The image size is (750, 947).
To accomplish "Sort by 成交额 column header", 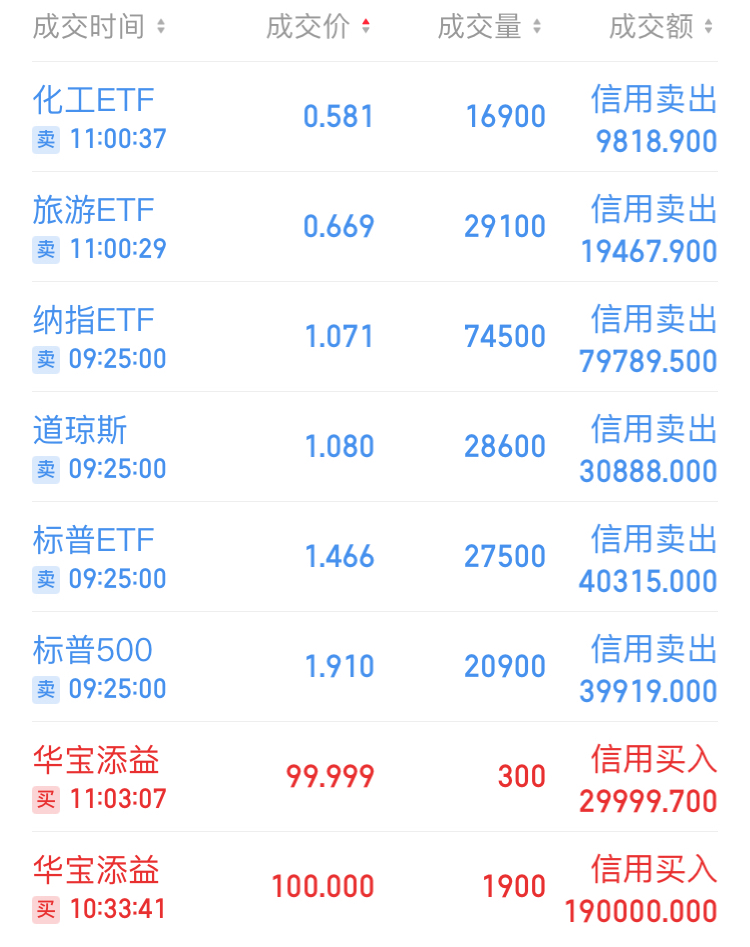I will (661, 27).
